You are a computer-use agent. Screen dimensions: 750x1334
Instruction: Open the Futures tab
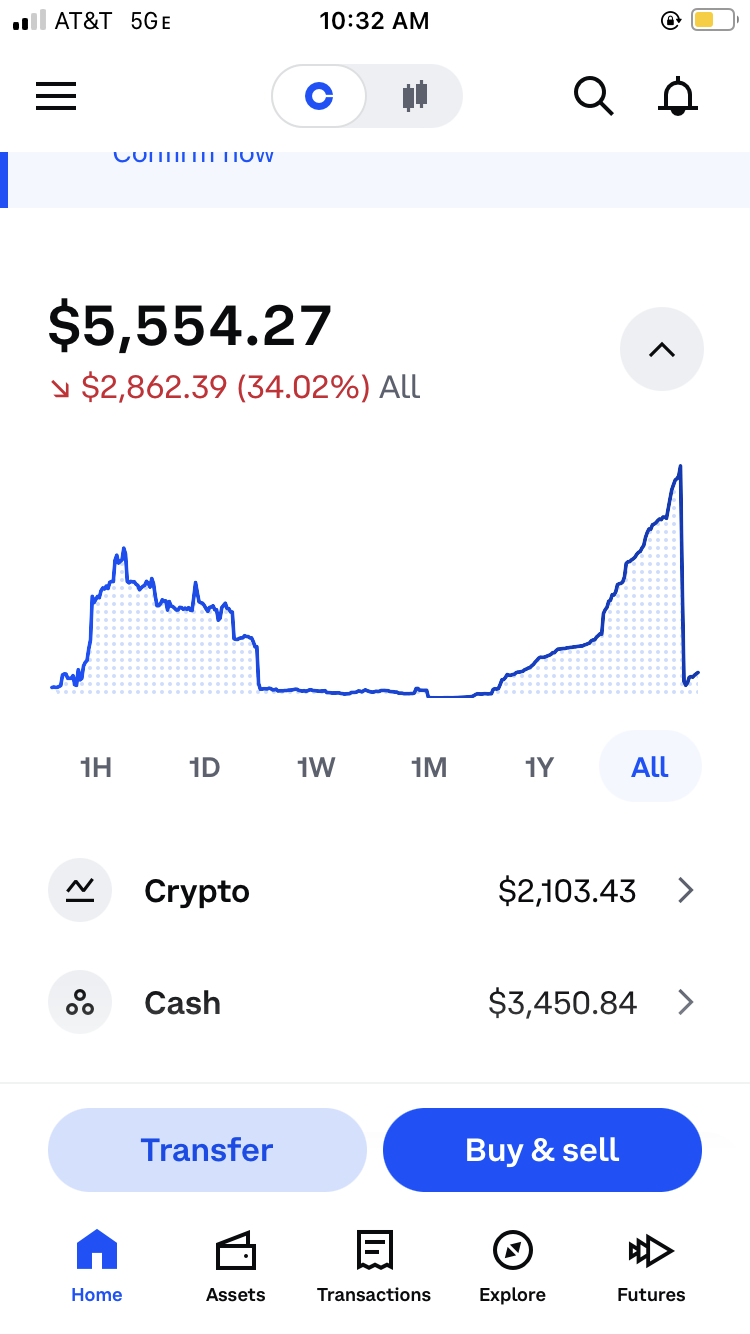pyautogui.click(x=651, y=1266)
